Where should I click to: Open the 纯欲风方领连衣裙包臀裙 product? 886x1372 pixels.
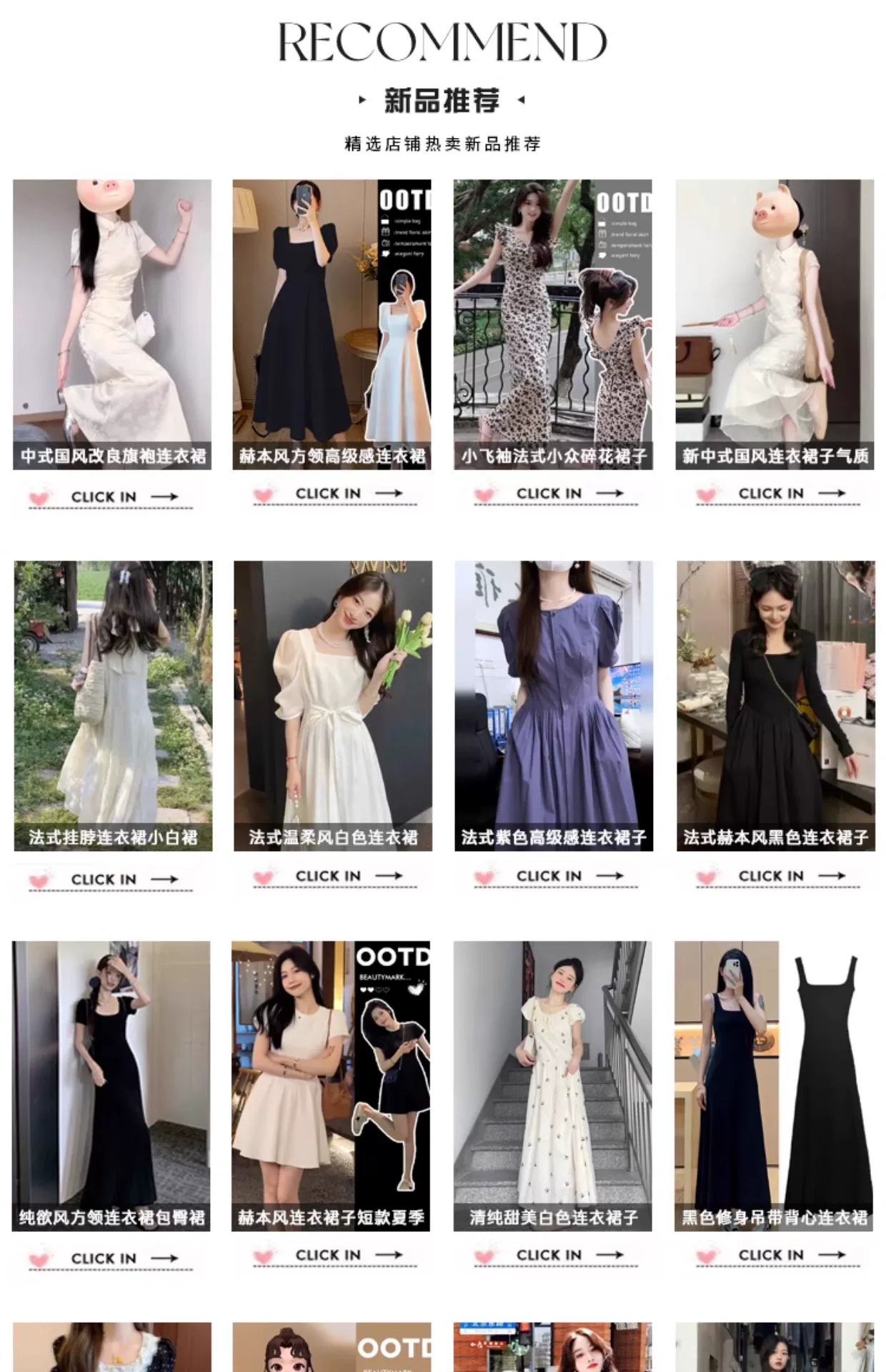[111, 1085]
